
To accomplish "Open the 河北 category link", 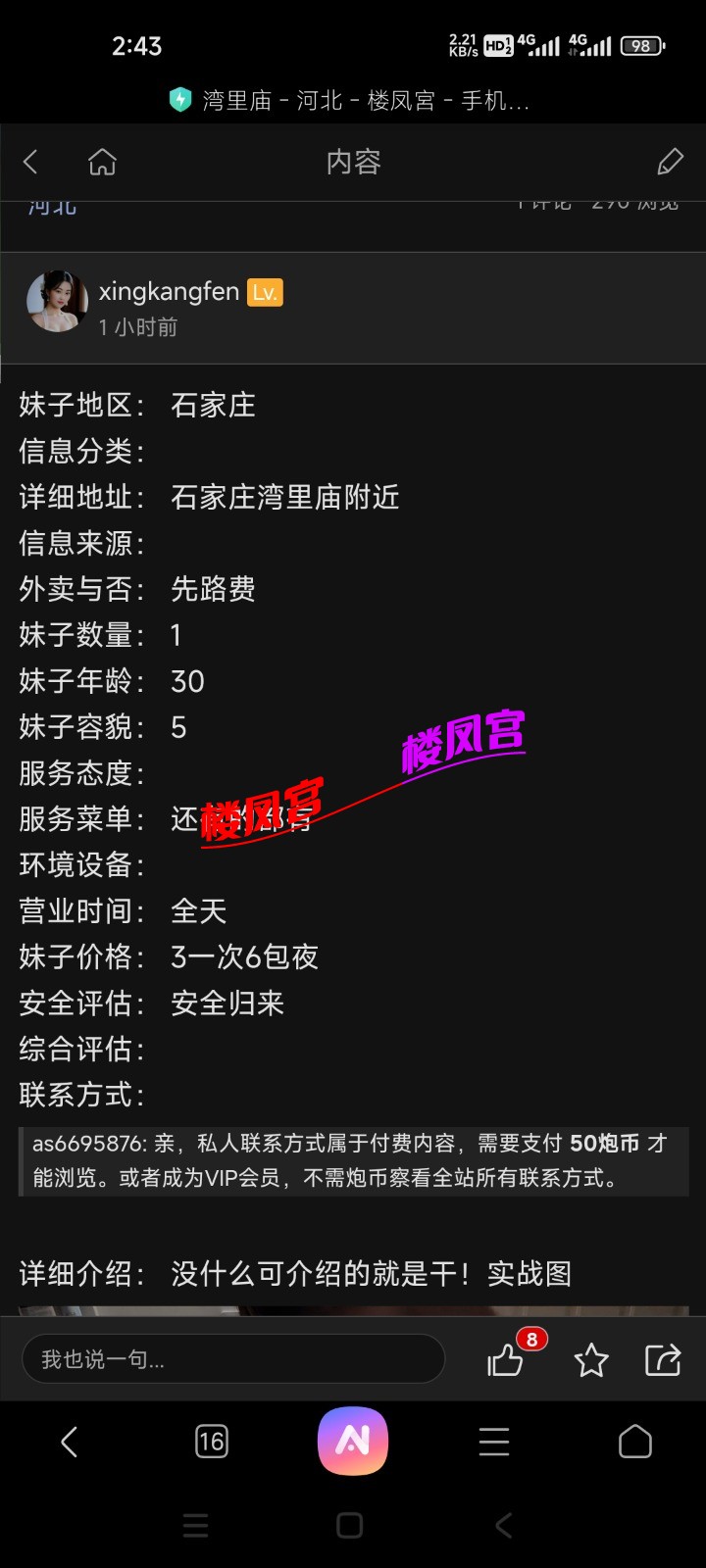I will coord(52,207).
